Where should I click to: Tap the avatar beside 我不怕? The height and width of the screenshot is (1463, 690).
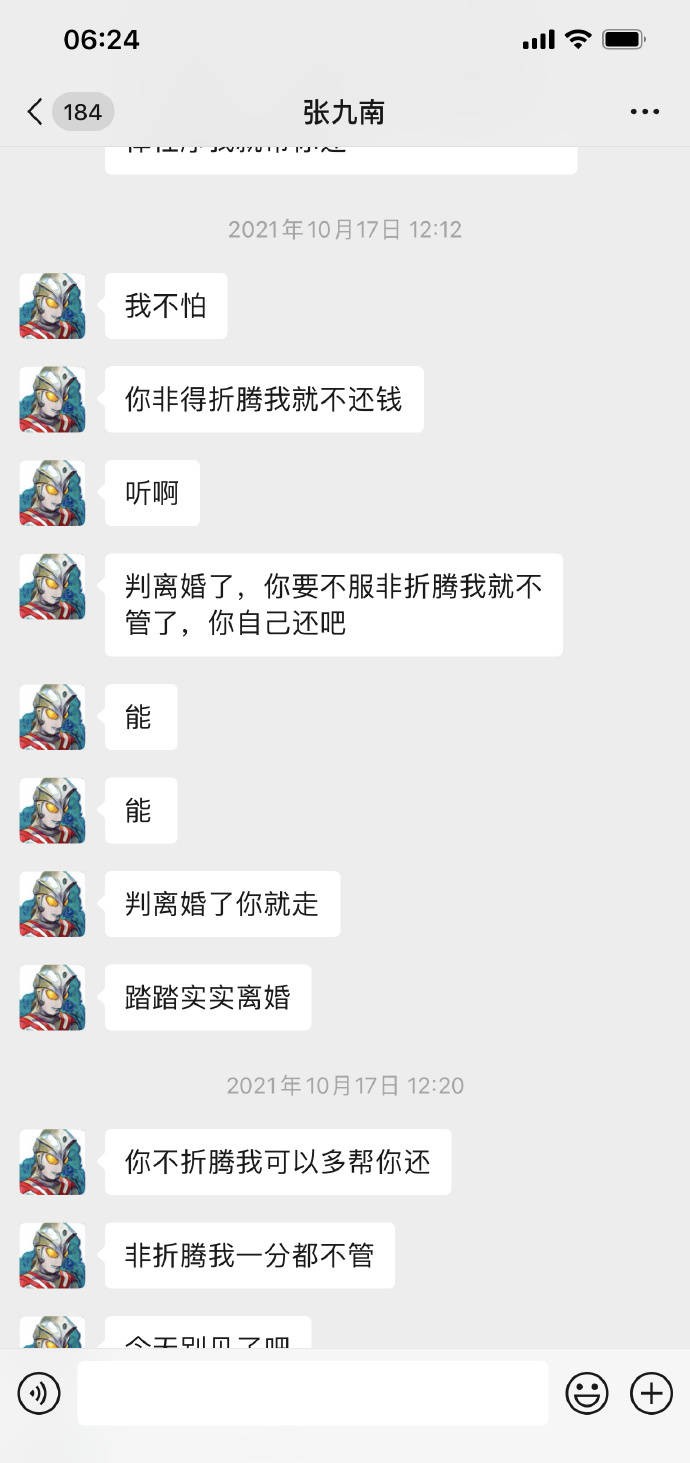pos(52,306)
